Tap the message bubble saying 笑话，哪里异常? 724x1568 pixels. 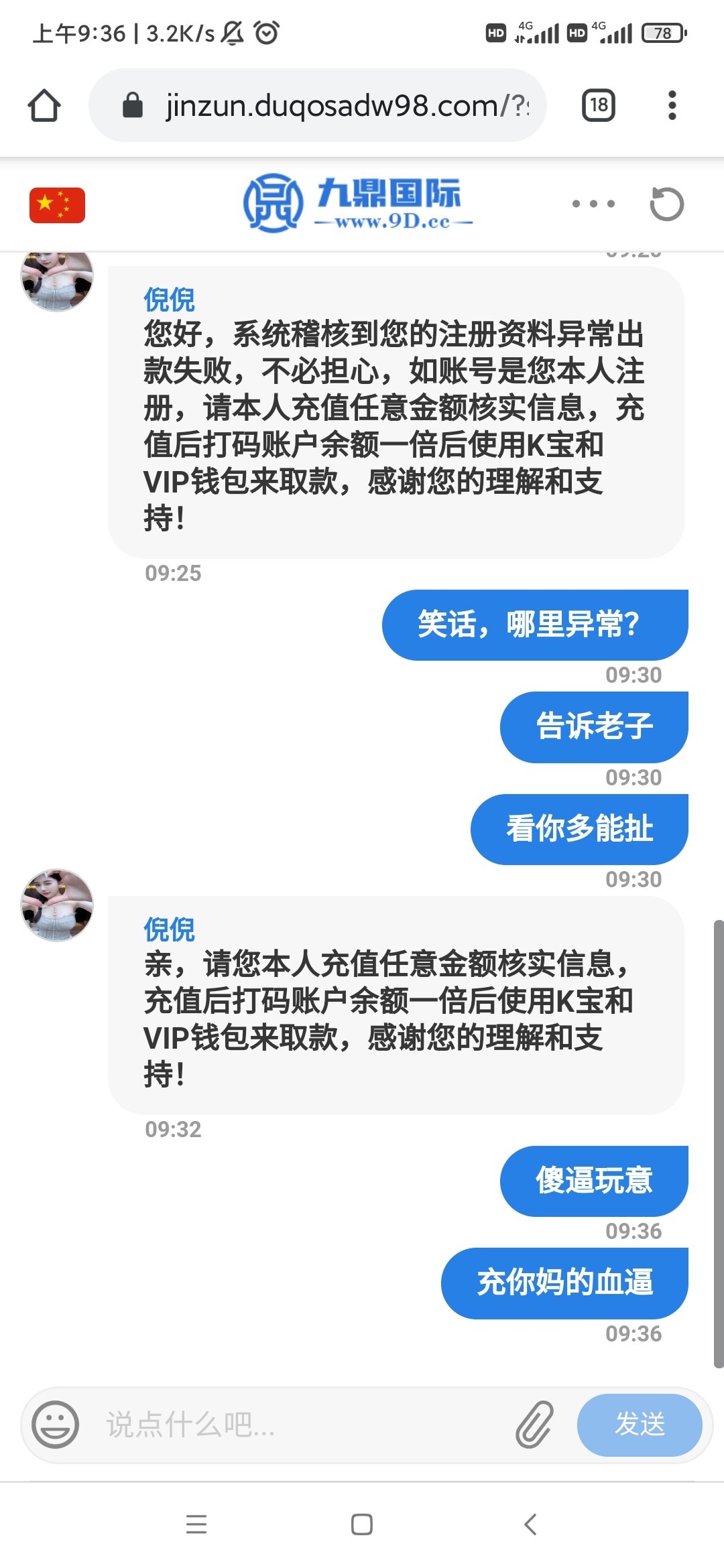pyautogui.click(x=535, y=625)
